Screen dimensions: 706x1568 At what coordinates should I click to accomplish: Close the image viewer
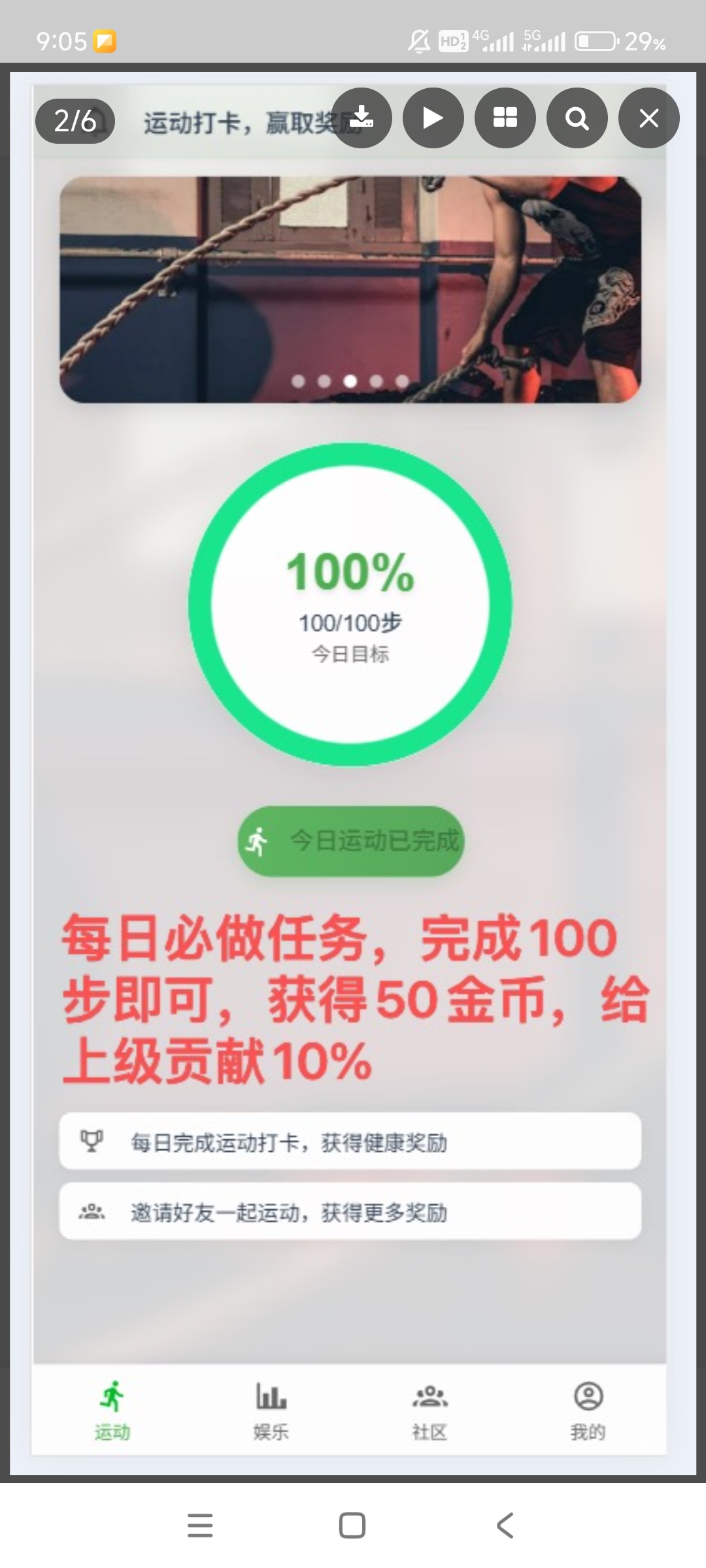pos(649,118)
